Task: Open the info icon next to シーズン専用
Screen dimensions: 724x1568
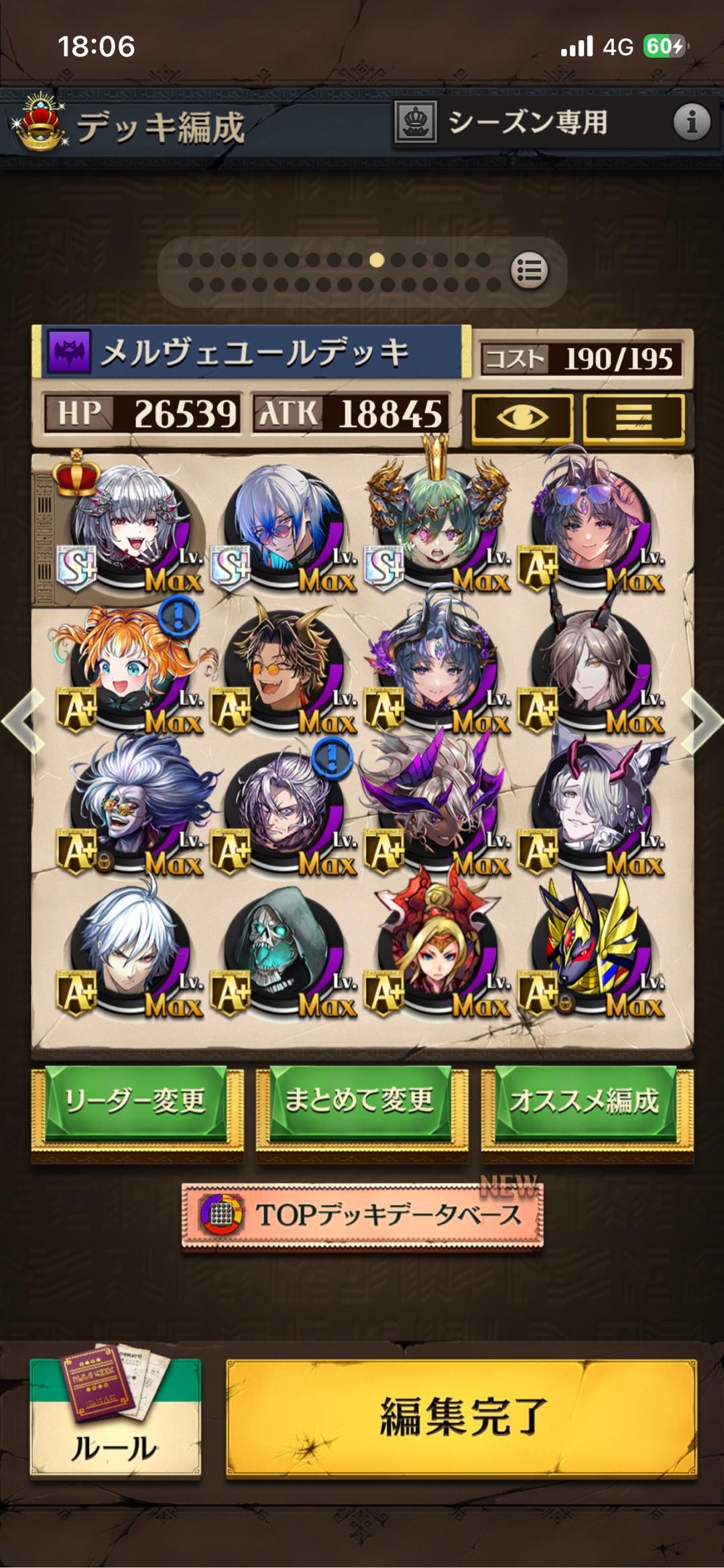Action: coord(691,122)
